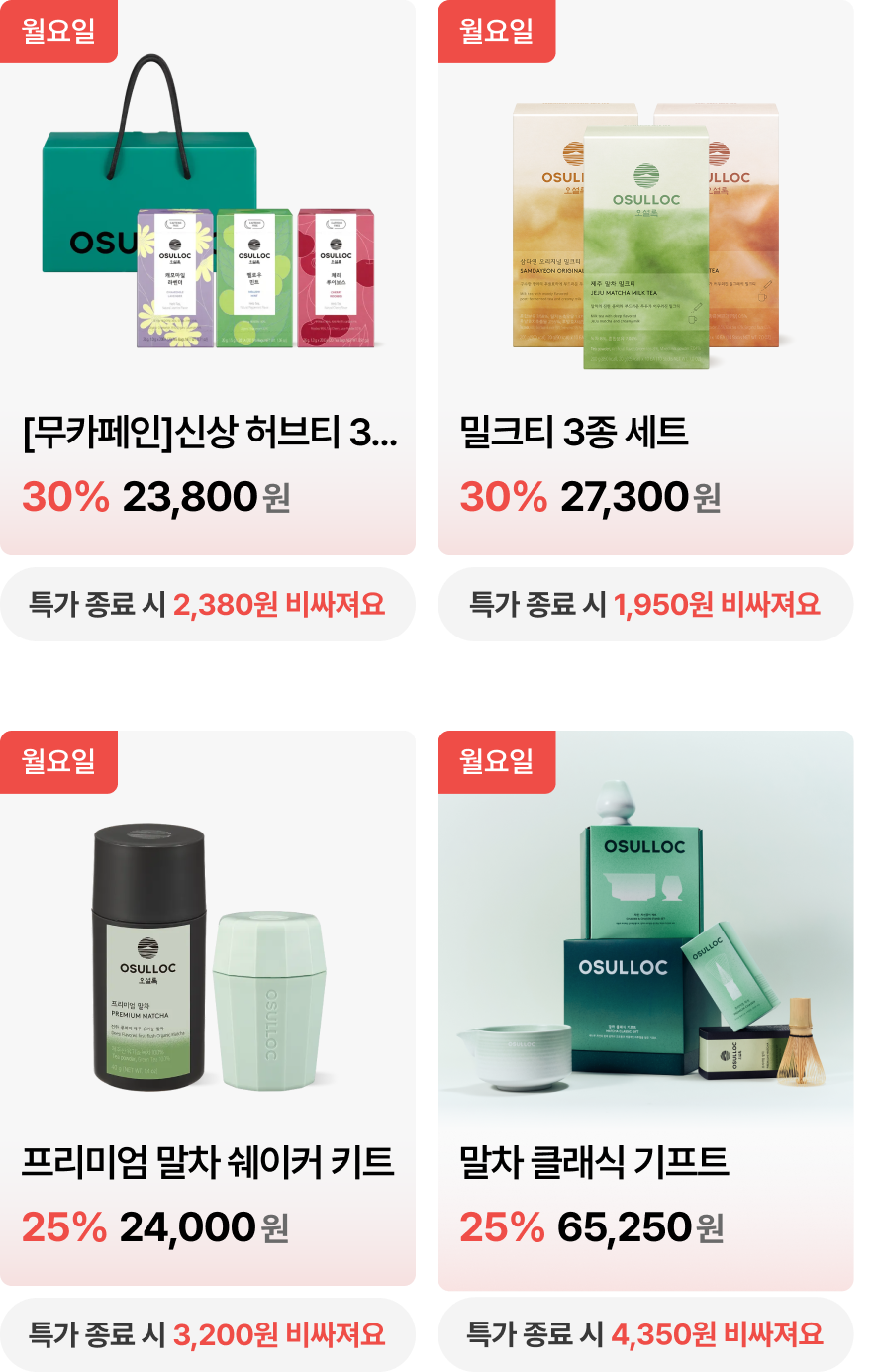Open the 밀크티 3종 세트 product card
Viewport: 876px width, 1372px height.
click(x=645, y=277)
